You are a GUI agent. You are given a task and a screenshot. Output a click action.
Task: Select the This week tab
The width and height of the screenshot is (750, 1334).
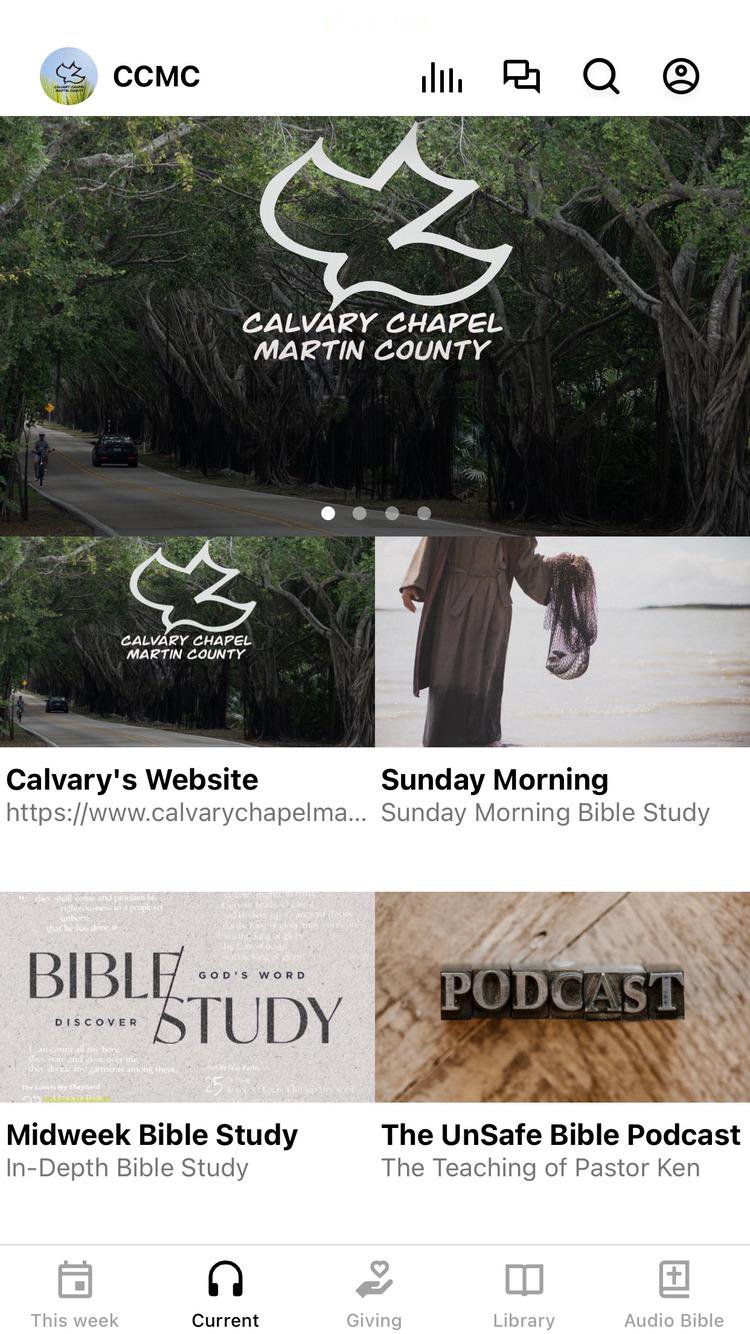(74, 1293)
